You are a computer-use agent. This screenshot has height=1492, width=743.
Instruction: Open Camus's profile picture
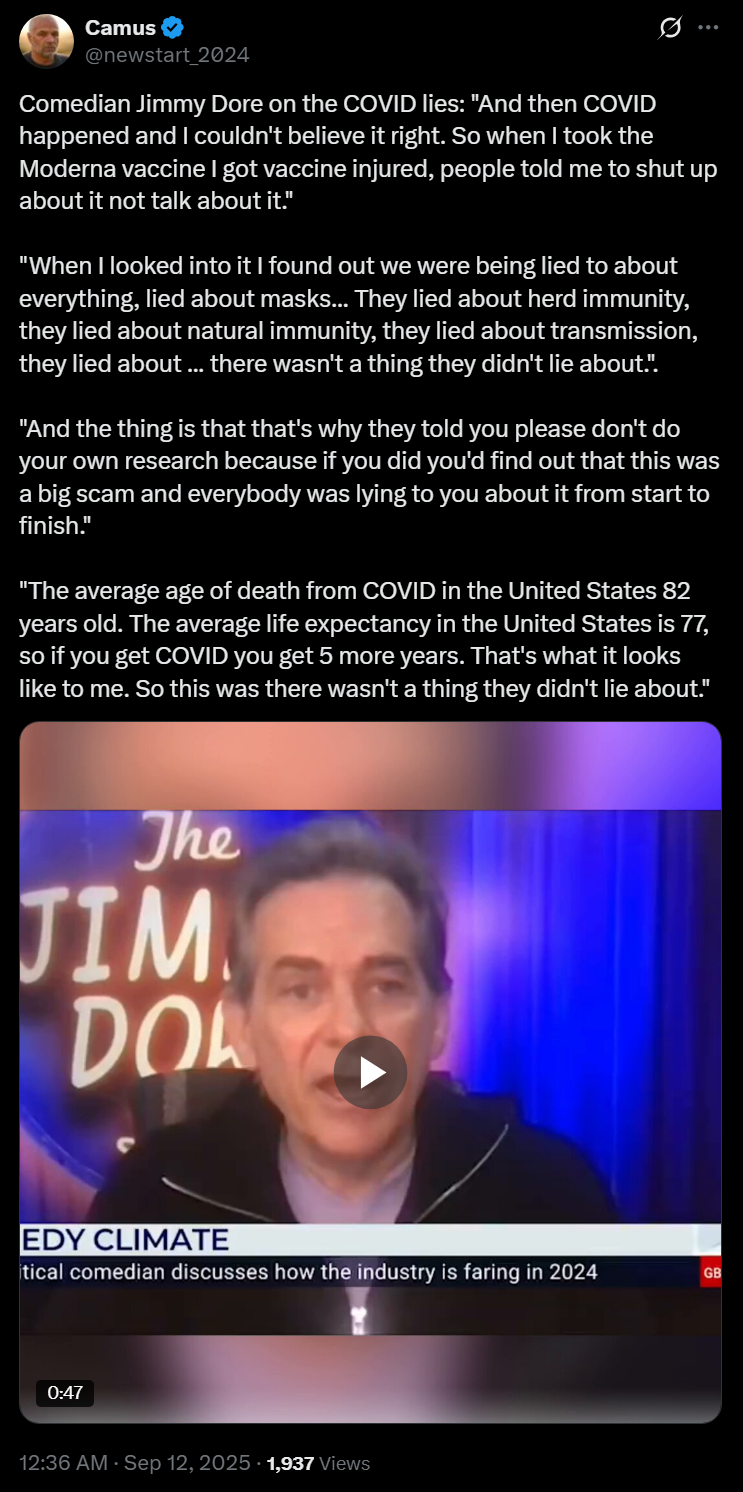(46, 41)
